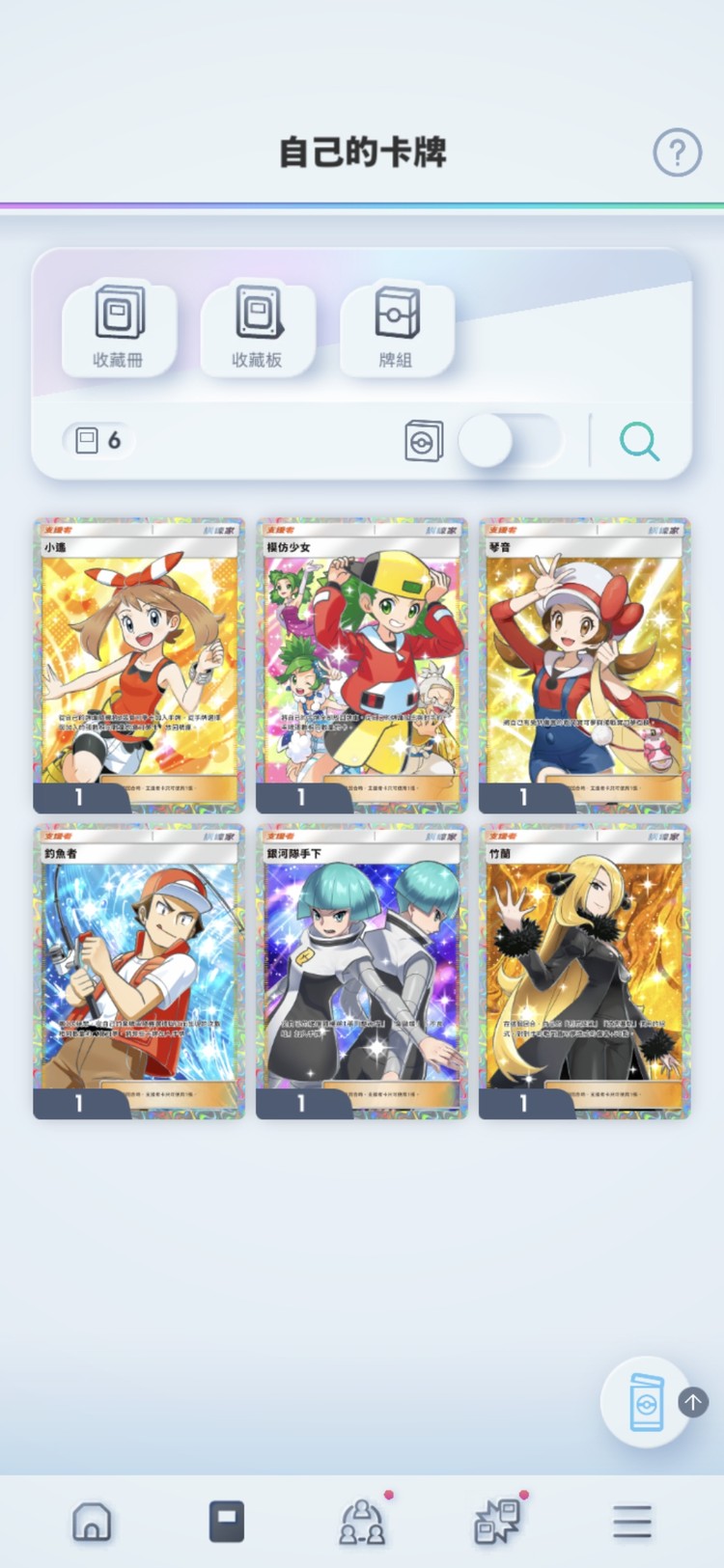Toggle the card view switch
724x1568 pixels.
pos(509,441)
